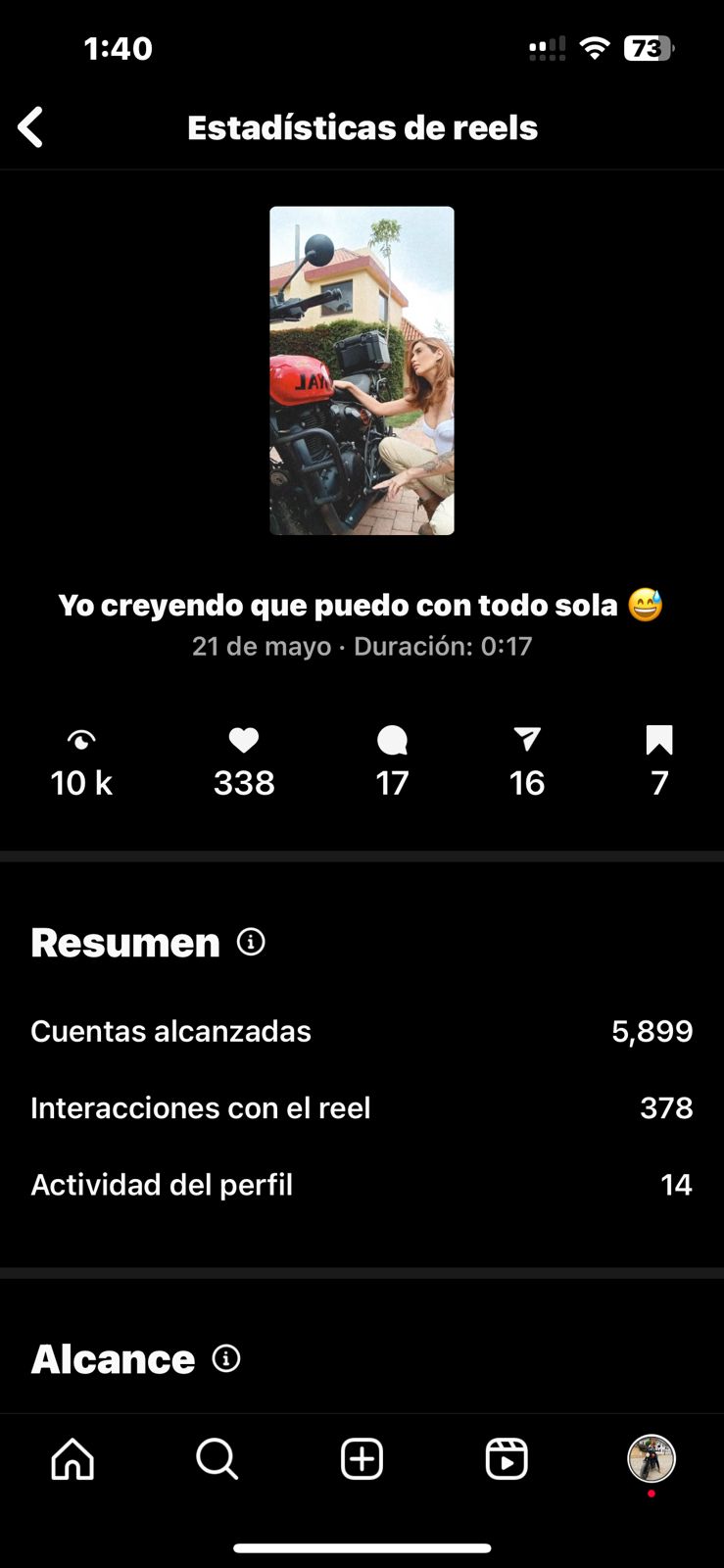Open the likes count heart icon
The width and height of the screenshot is (724, 1568).
pos(244,741)
